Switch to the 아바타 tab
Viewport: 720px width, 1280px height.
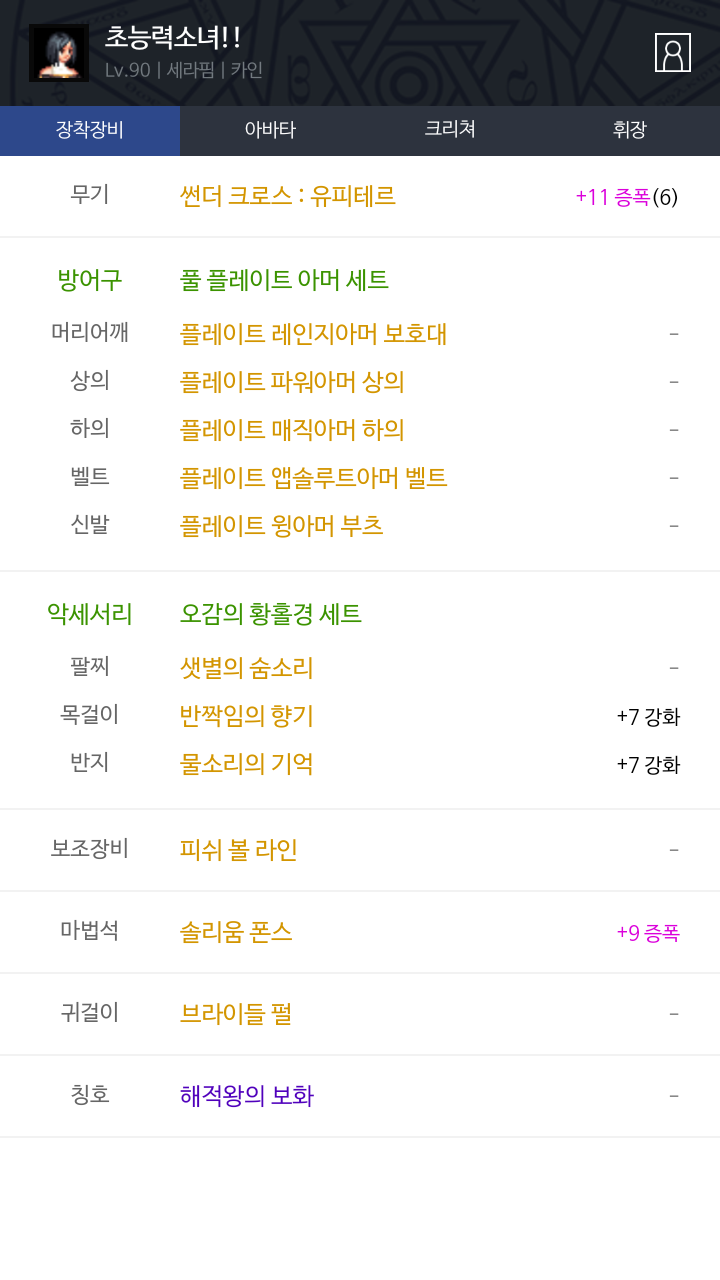[x=270, y=130]
